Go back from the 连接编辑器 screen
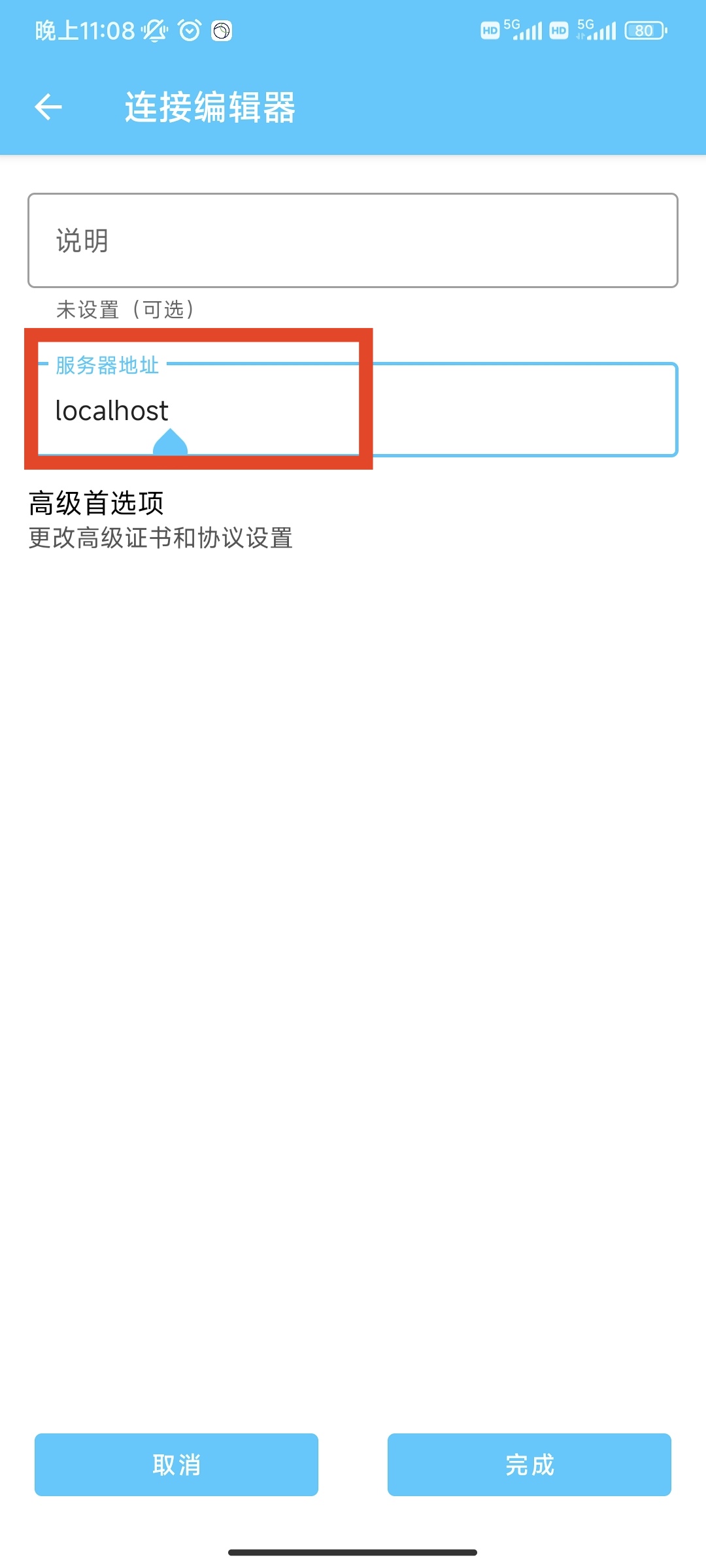The image size is (706, 1568). [48, 107]
